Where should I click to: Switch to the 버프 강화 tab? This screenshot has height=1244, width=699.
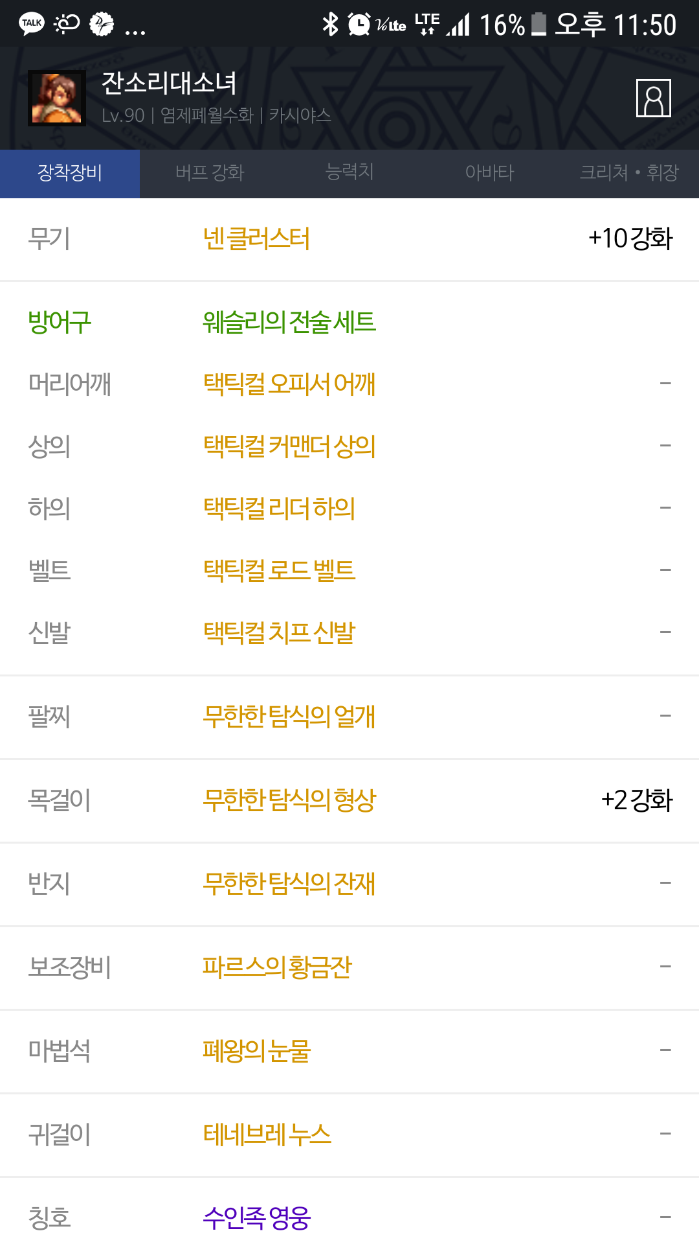pyautogui.click(x=209, y=173)
